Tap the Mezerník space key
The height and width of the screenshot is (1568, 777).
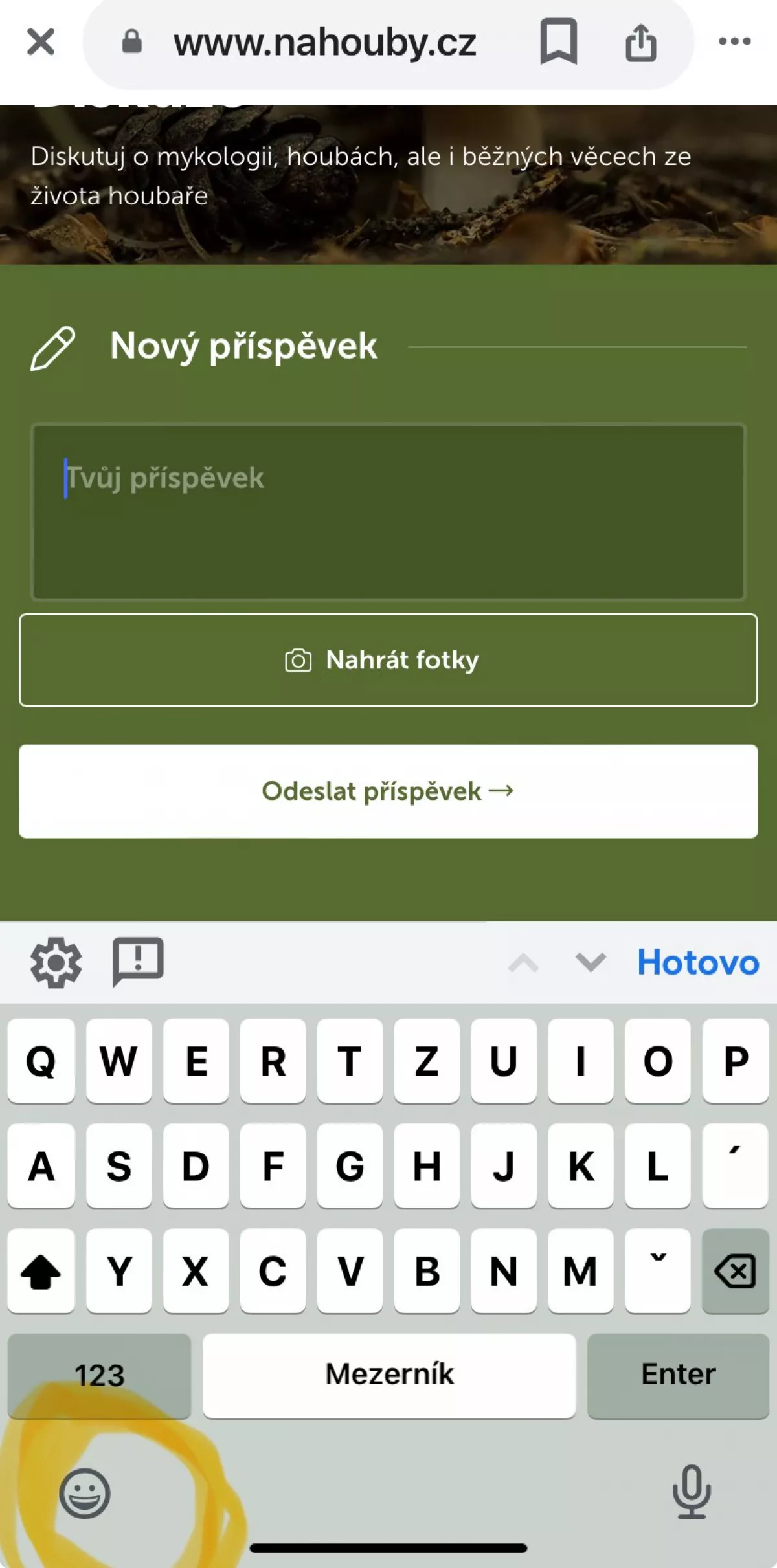(388, 1375)
